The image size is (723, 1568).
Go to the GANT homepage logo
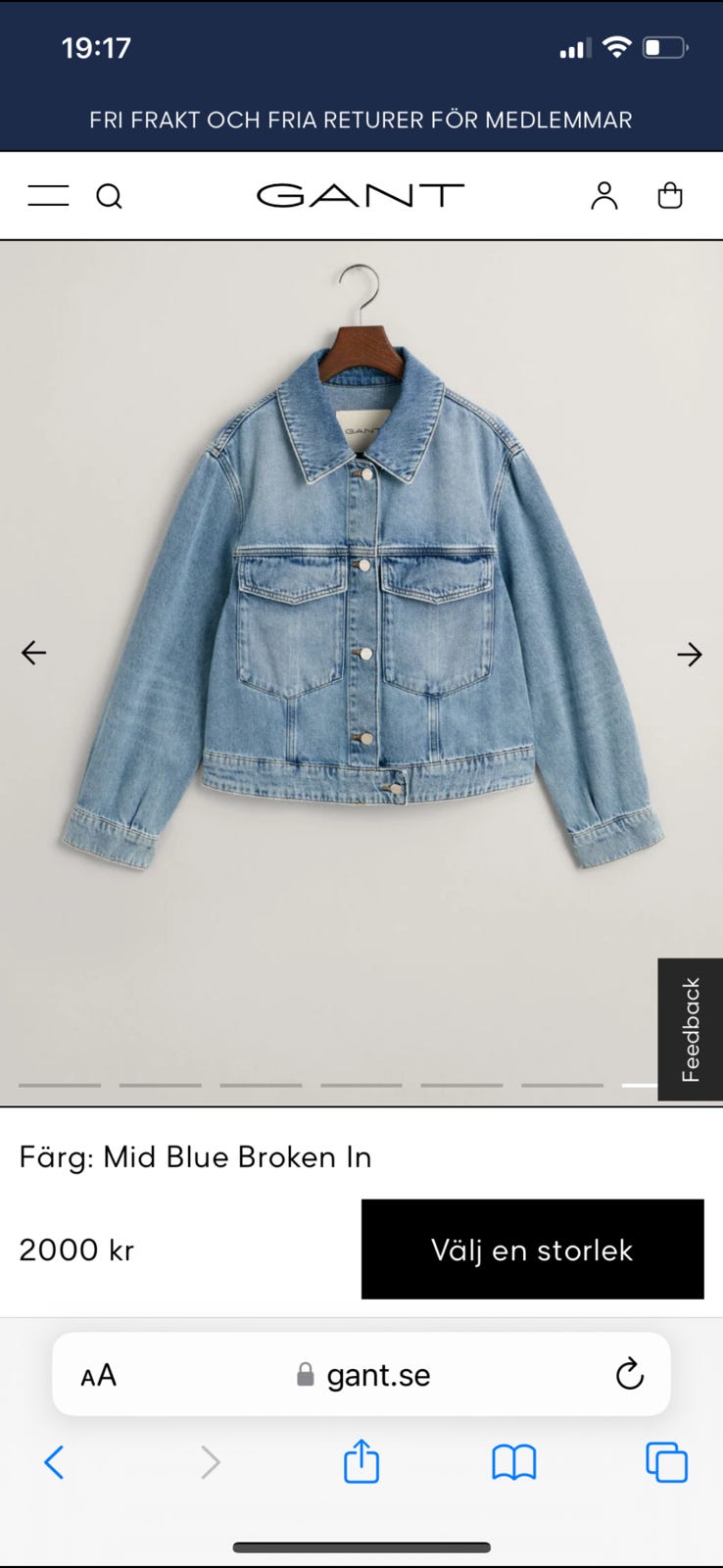coord(360,196)
